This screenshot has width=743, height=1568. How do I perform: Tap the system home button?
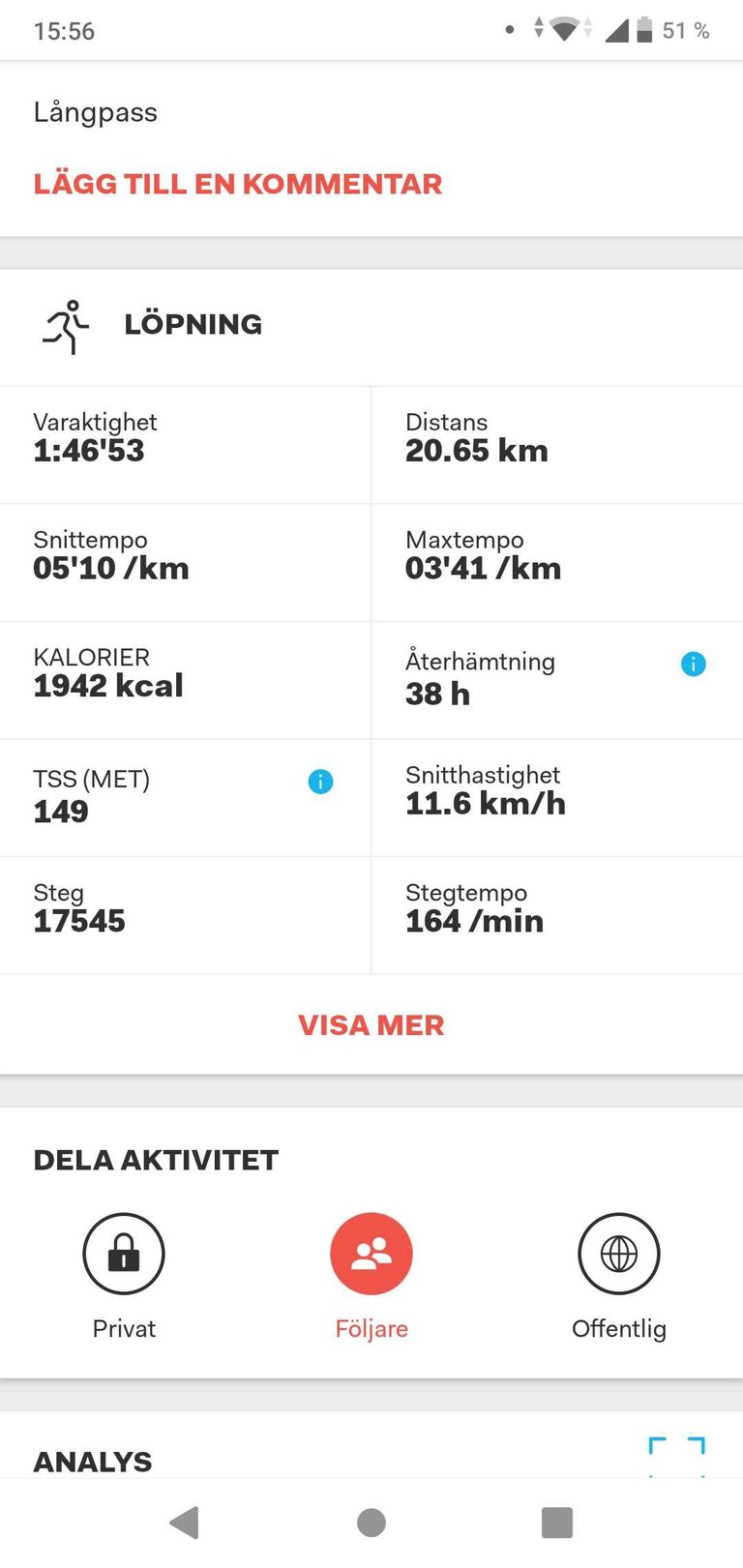[371, 1523]
